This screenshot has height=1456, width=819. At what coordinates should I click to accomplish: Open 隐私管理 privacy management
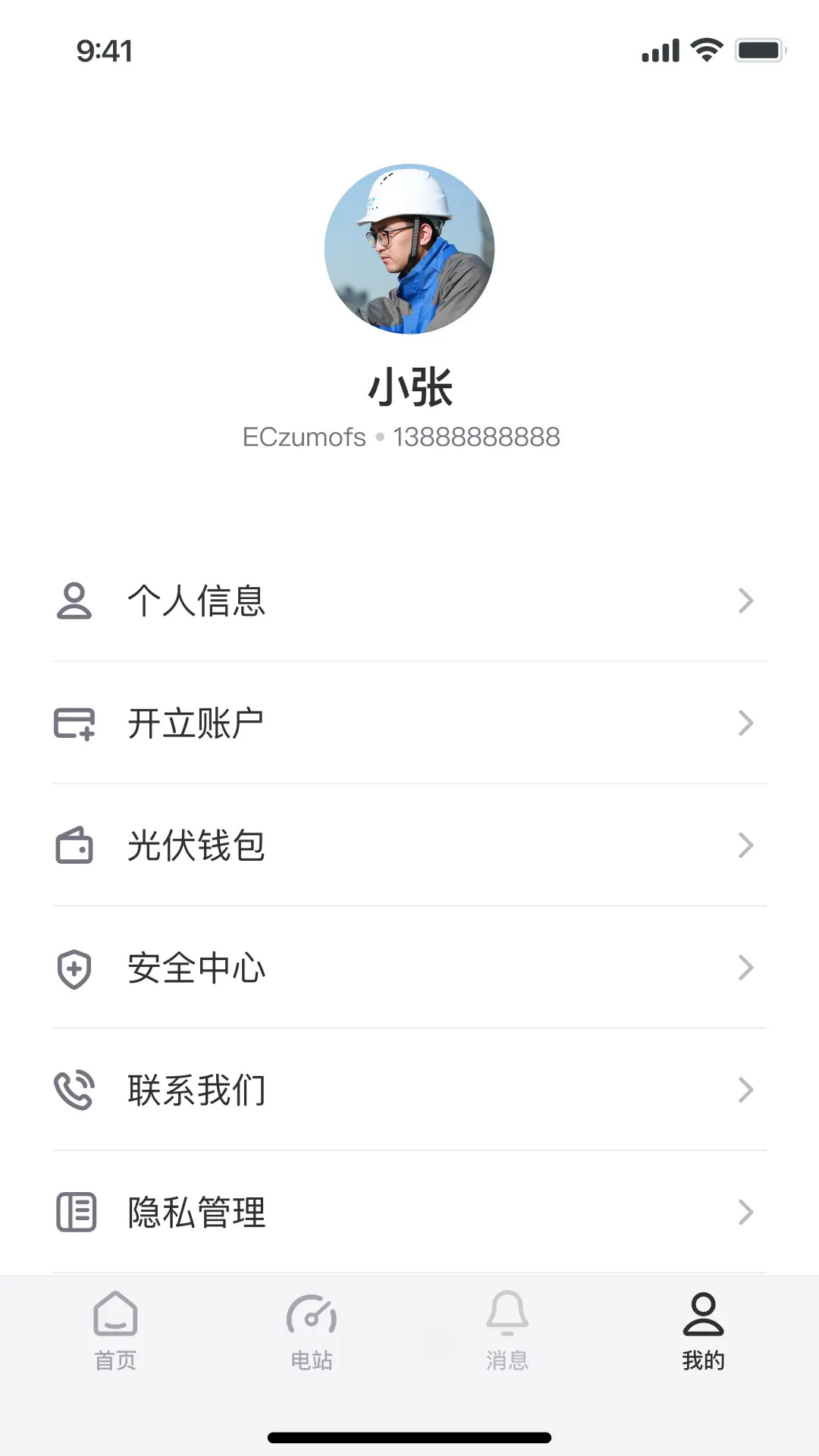click(409, 1212)
